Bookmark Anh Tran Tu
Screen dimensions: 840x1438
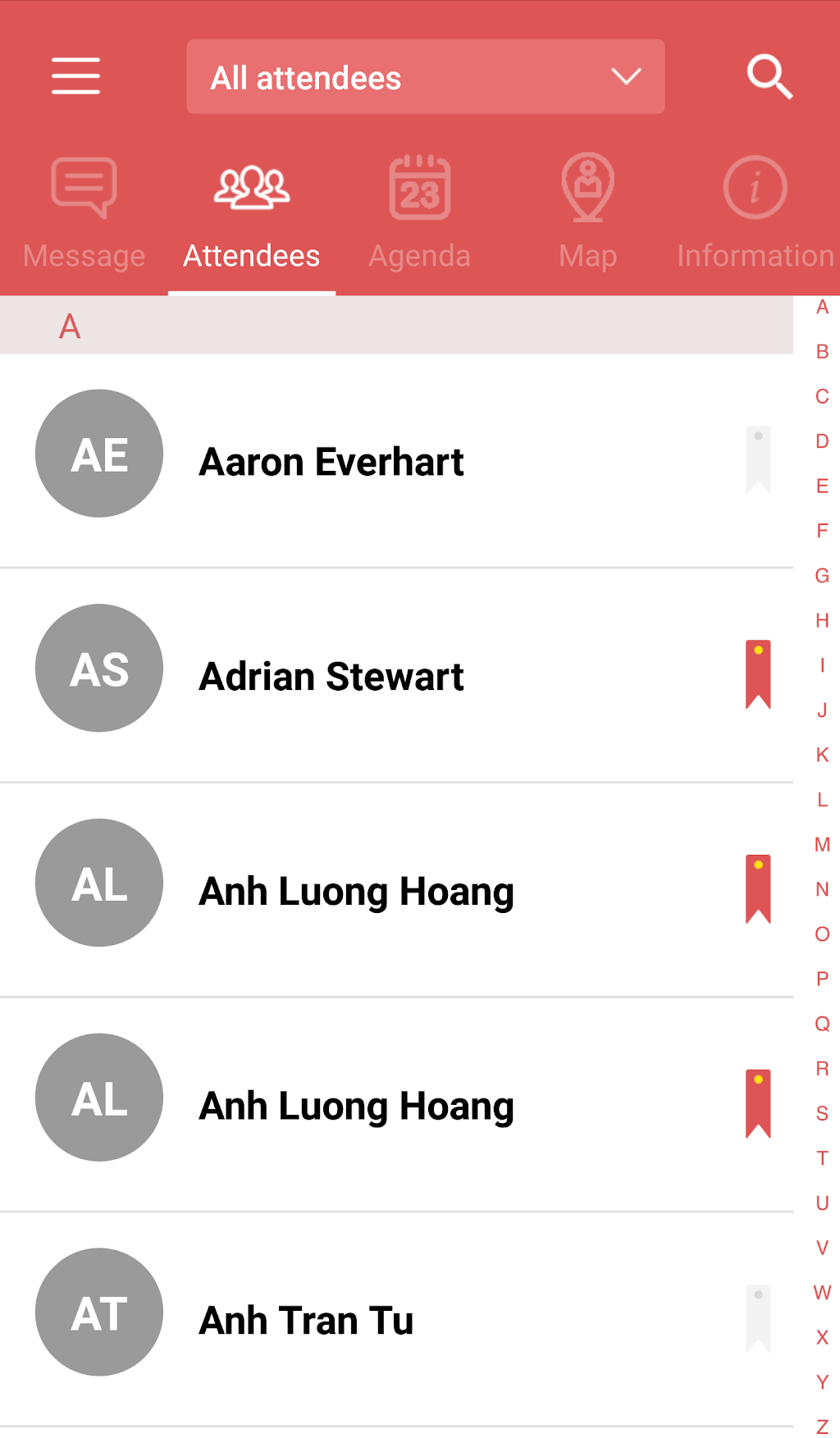758,1319
